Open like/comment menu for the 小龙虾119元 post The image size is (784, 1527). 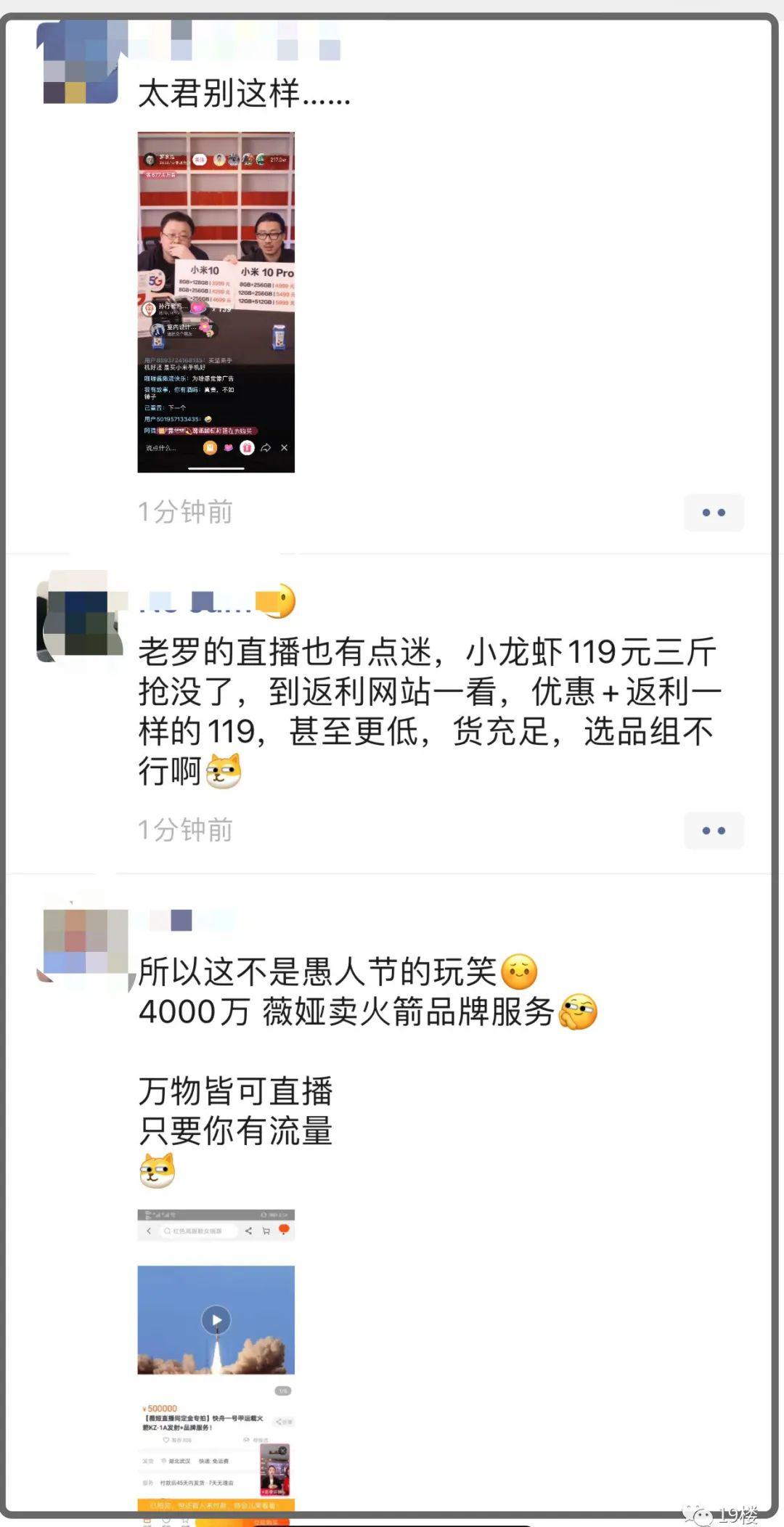714,831
